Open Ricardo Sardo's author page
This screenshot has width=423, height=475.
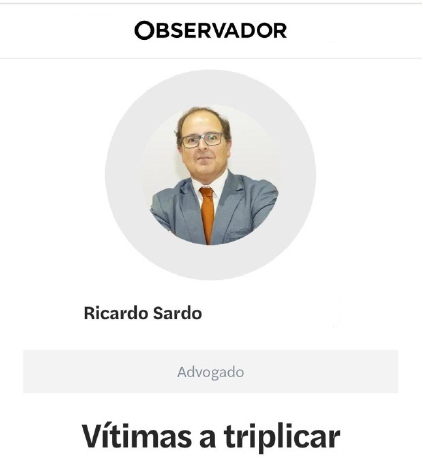coord(143,313)
